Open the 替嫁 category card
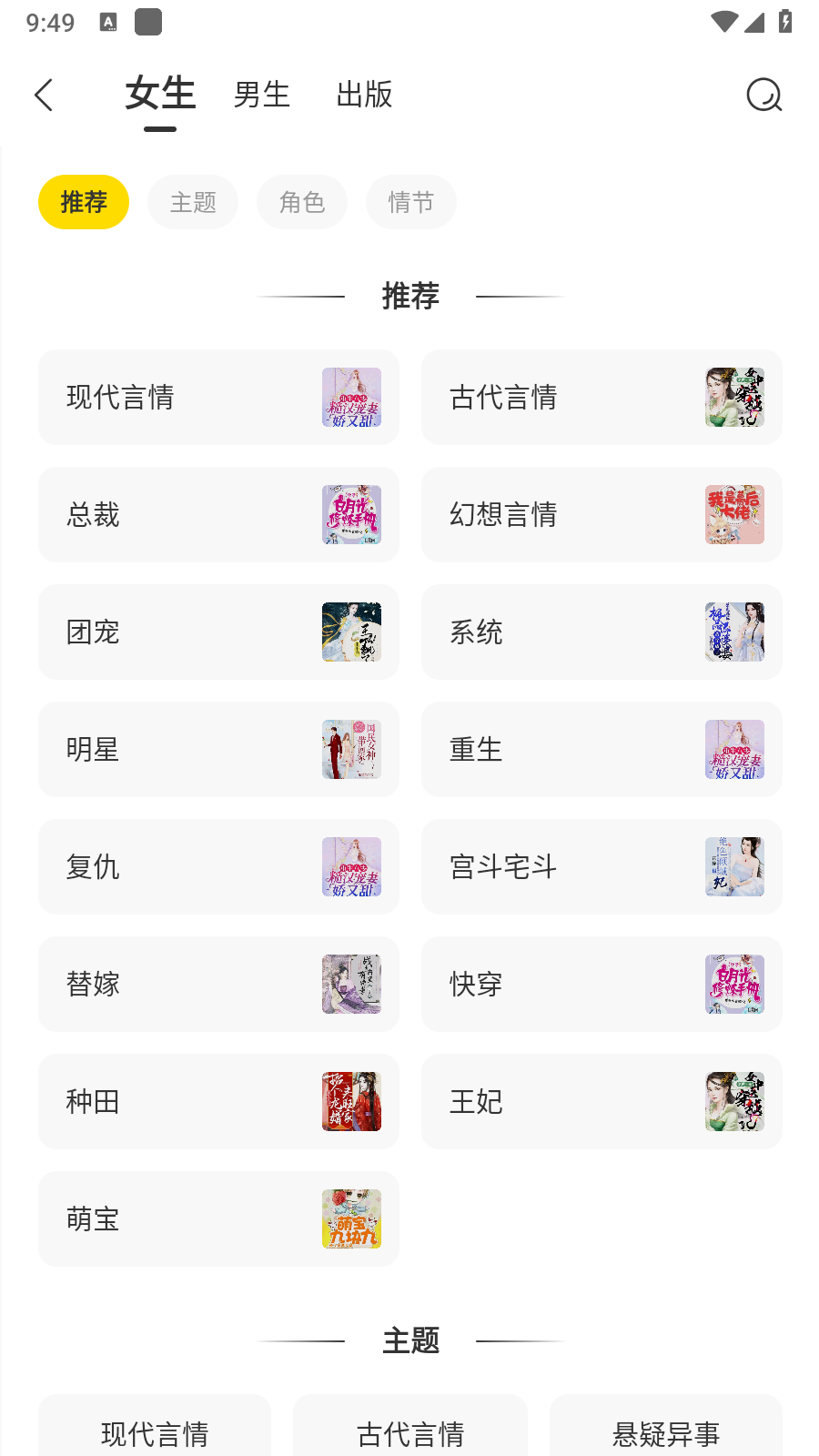 click(x=218, y=985)
